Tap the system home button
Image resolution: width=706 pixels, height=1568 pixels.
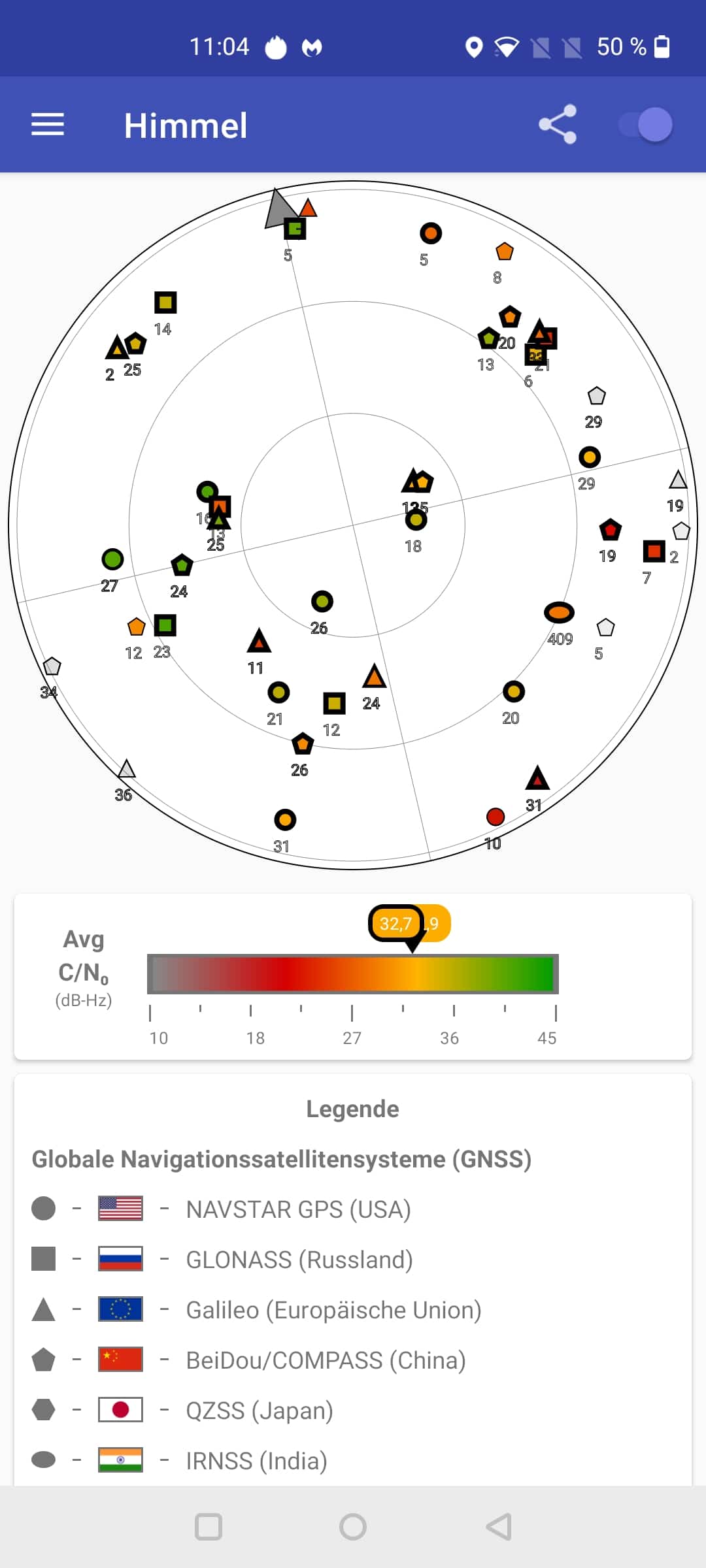353,1527
